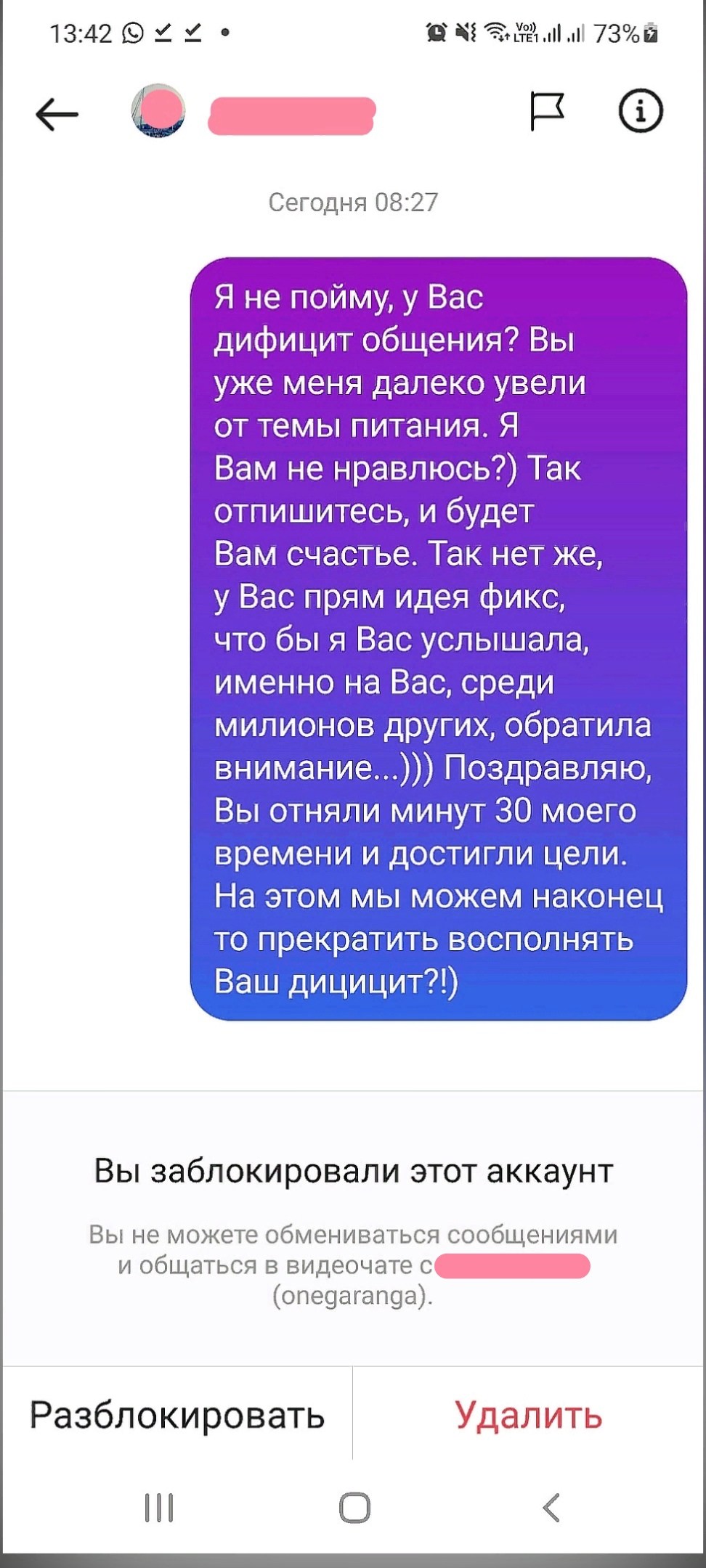Report the chat with the flag icon

pyautogui.click(x=547, y=112)
